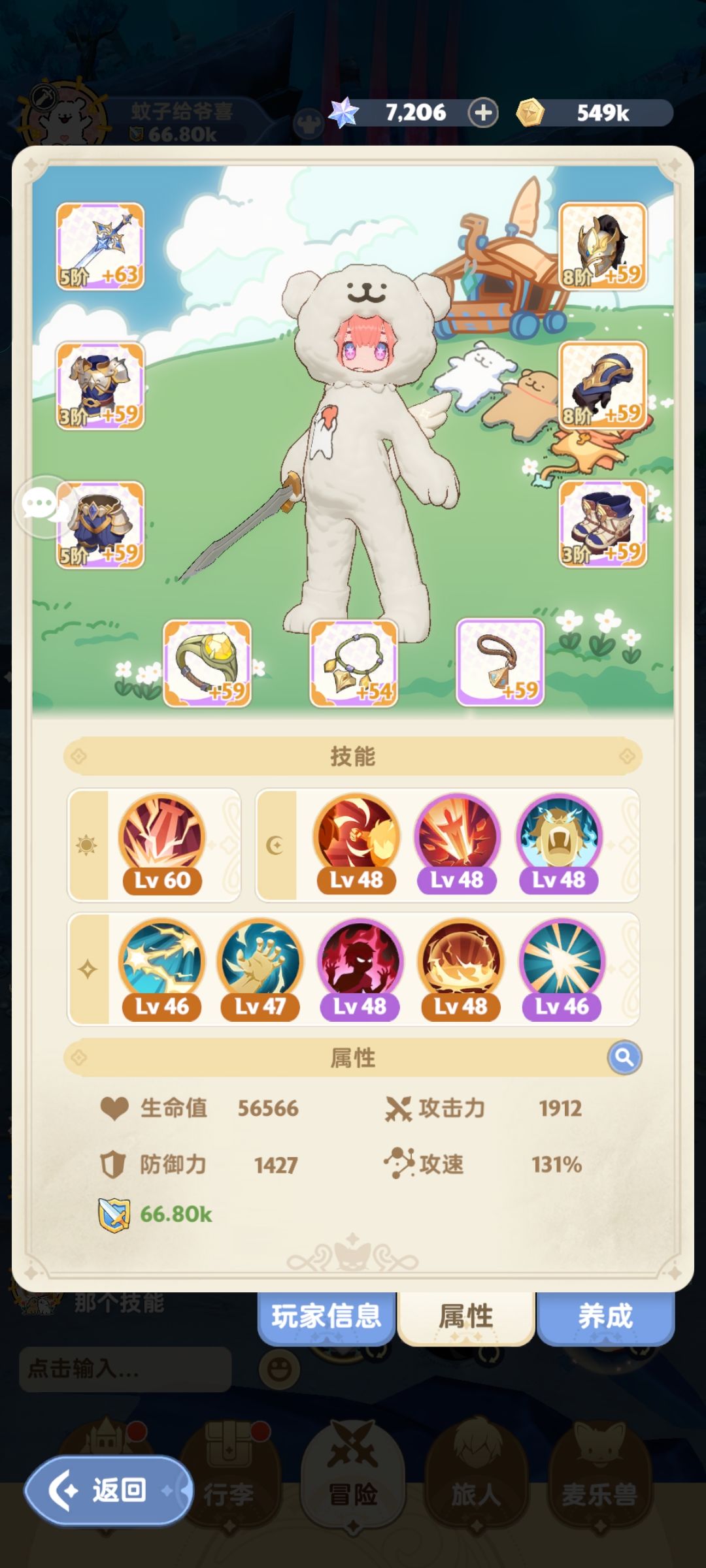Image resolution: width=706 pixels, height=1568 pixels.
Task: View the helmet equipment slot
Action: click(x=603, y=246)
